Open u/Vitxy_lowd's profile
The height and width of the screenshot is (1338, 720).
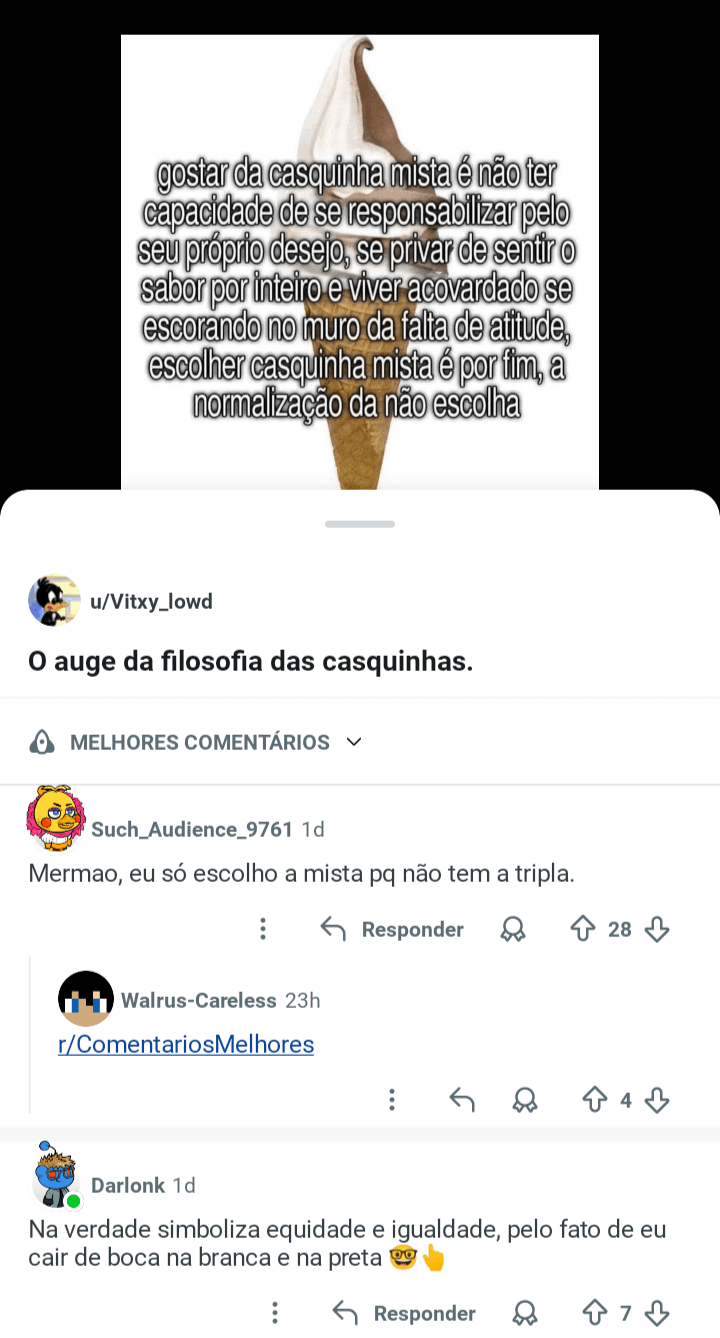click(x=151, y=602)
